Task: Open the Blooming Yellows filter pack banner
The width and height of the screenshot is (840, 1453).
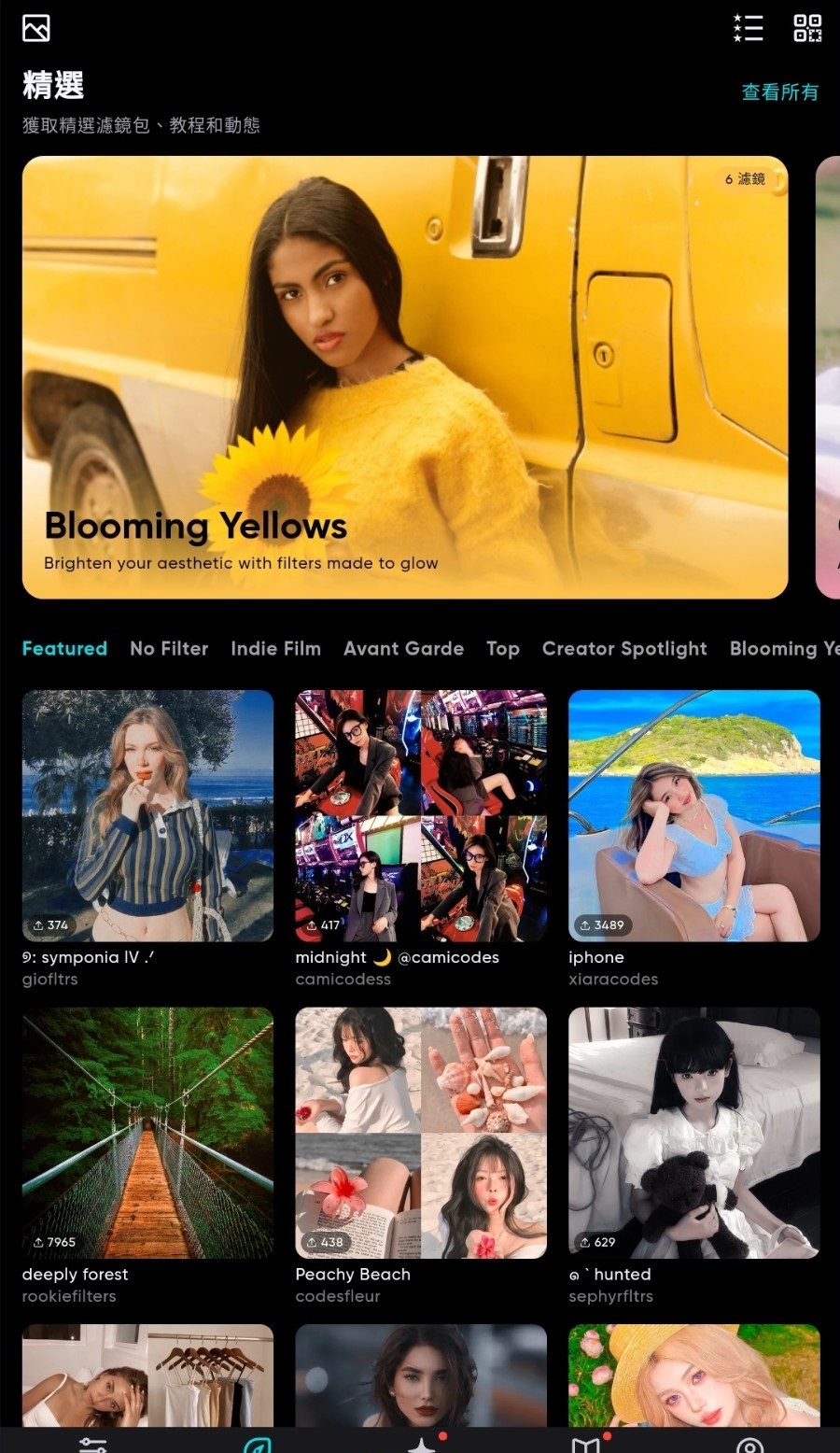Action: pos(405,377)
